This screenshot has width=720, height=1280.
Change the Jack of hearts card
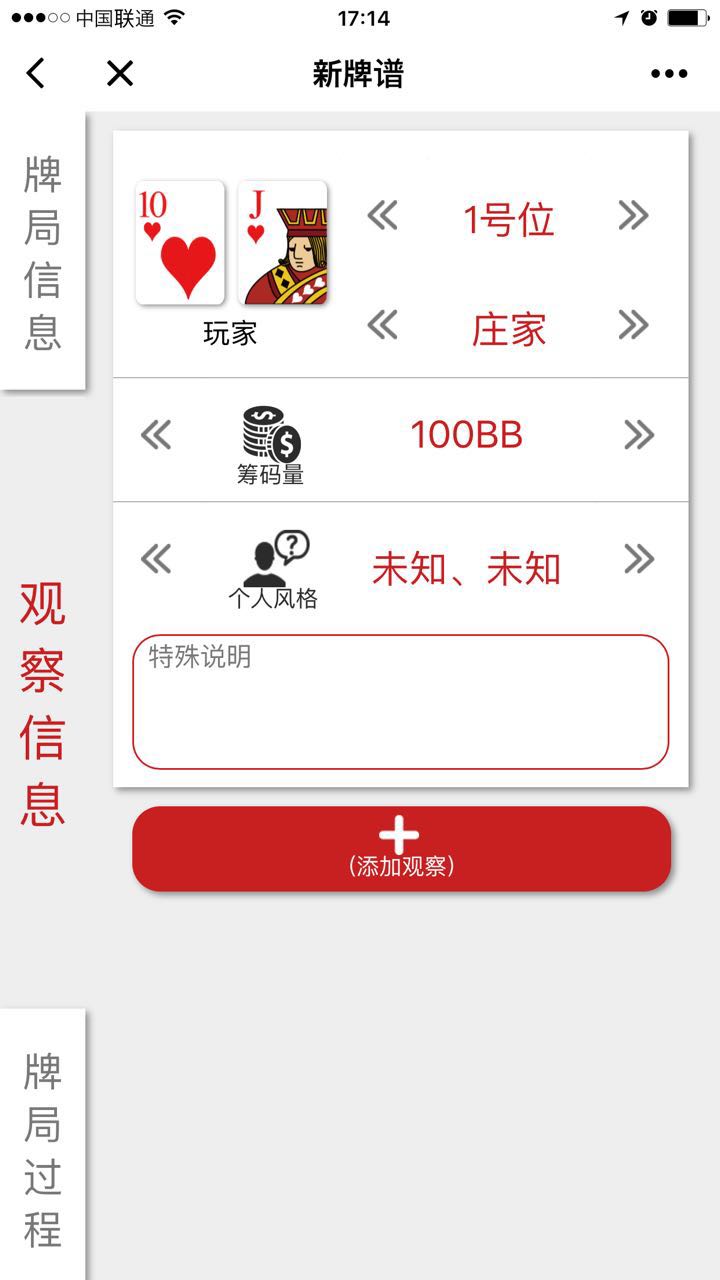coord(282,243)
